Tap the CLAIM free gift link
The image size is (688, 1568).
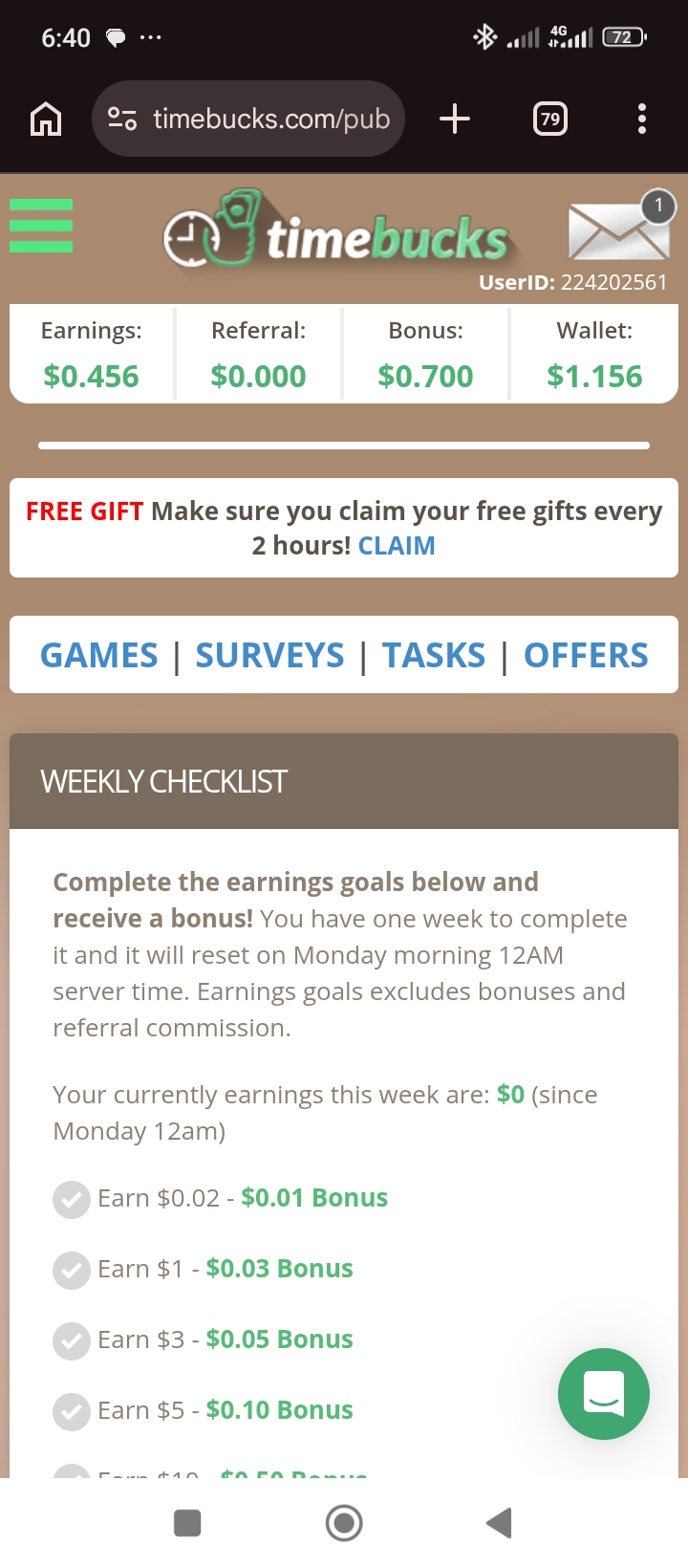coord(397,546)
